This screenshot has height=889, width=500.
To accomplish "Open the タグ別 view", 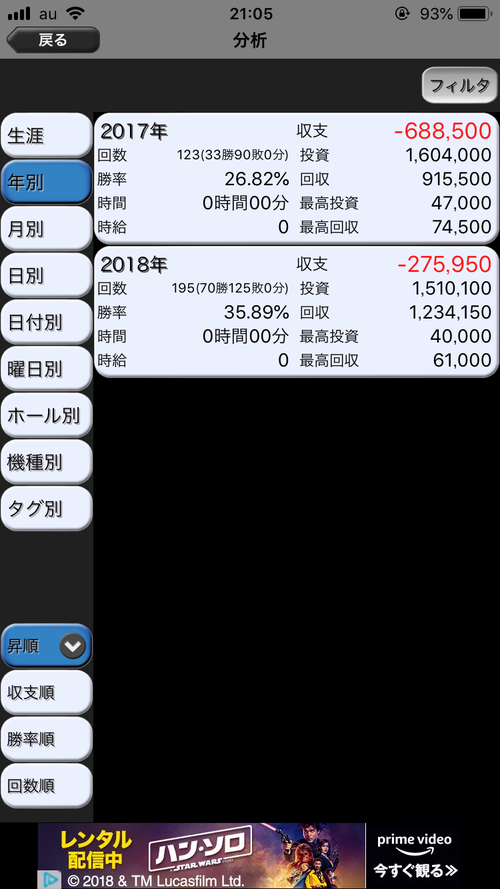I will (46, 509).
